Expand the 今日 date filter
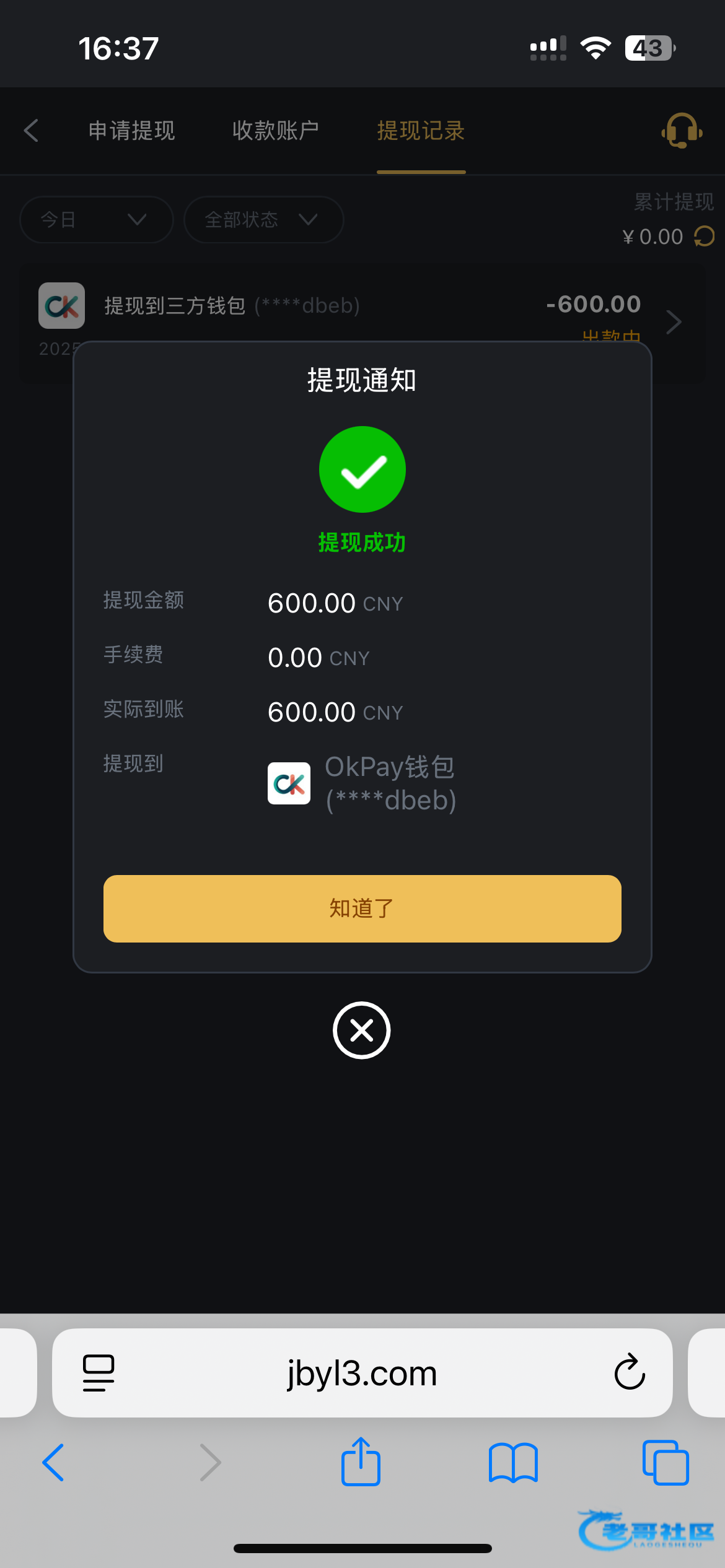The height and width of the screenshot is (1568, 725). [x=96, y=220]
